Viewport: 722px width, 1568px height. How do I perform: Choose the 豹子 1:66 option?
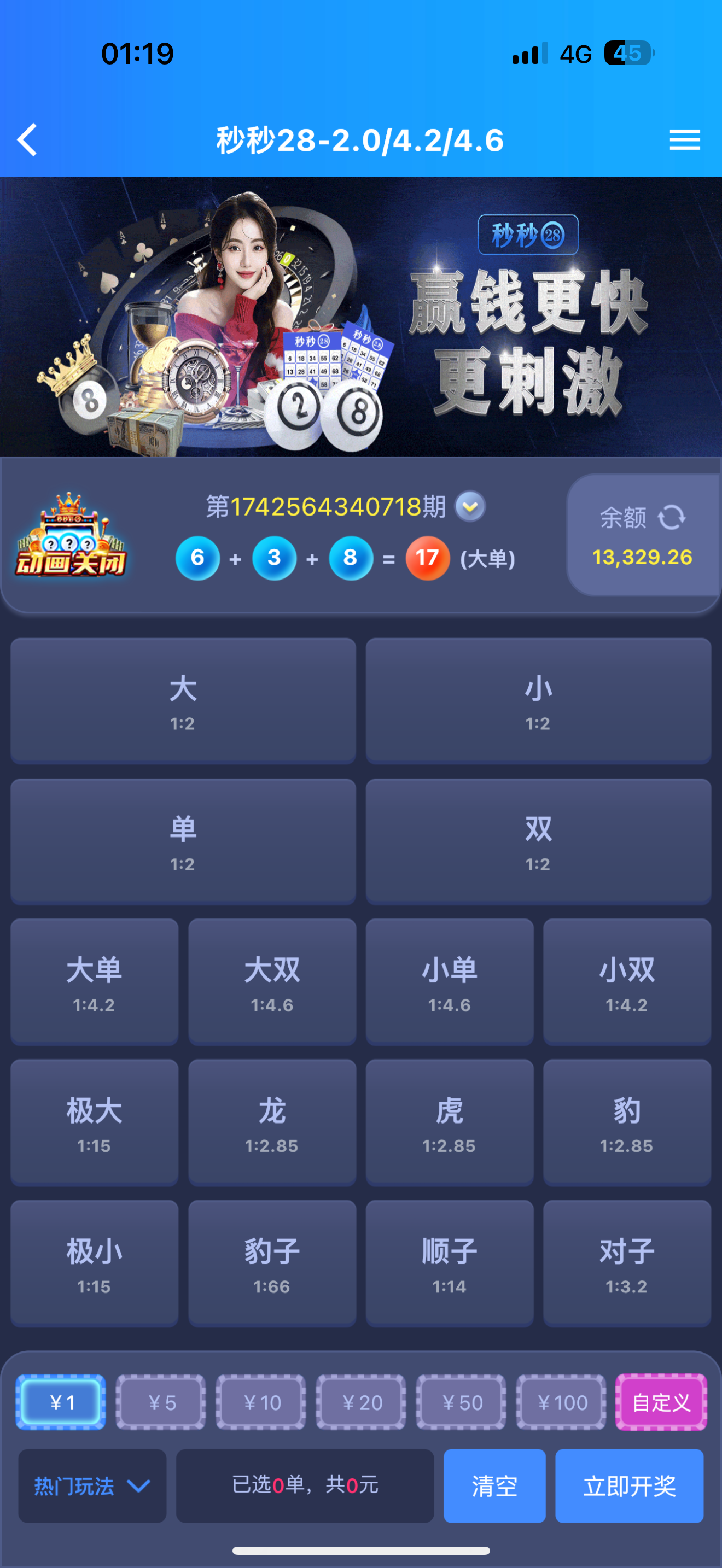pos(271,1263)
